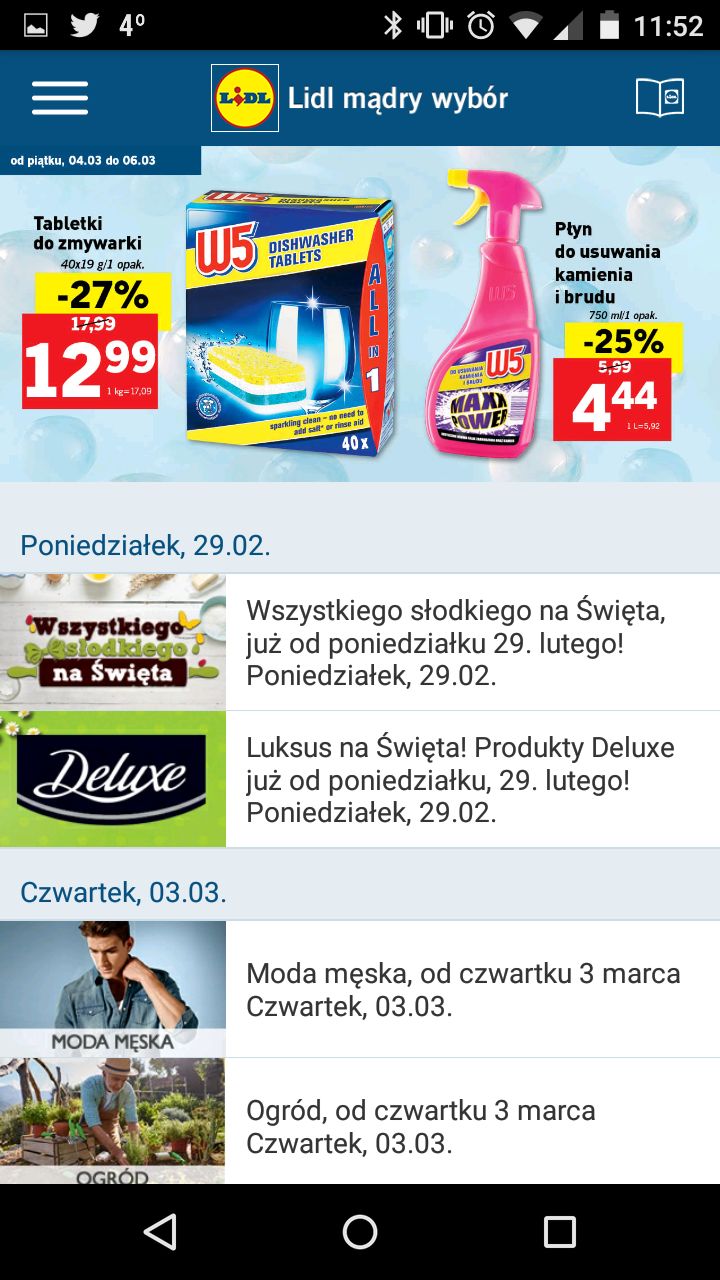Viewport: 720px width, 1280px height.
Task: Go to the system home screen
Action: (x=360, y=1232)
